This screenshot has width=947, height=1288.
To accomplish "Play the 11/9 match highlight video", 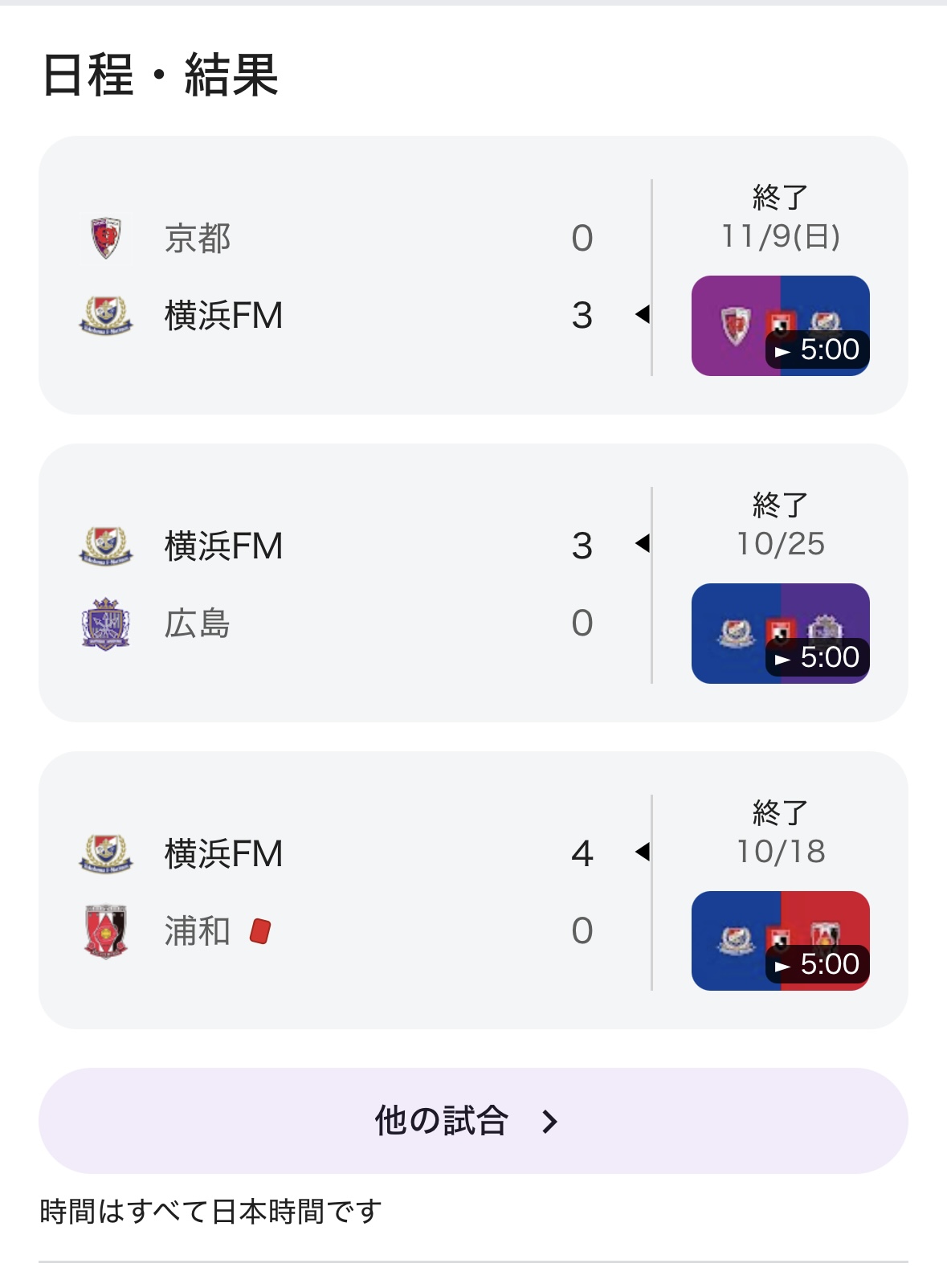I will (780, 325).
